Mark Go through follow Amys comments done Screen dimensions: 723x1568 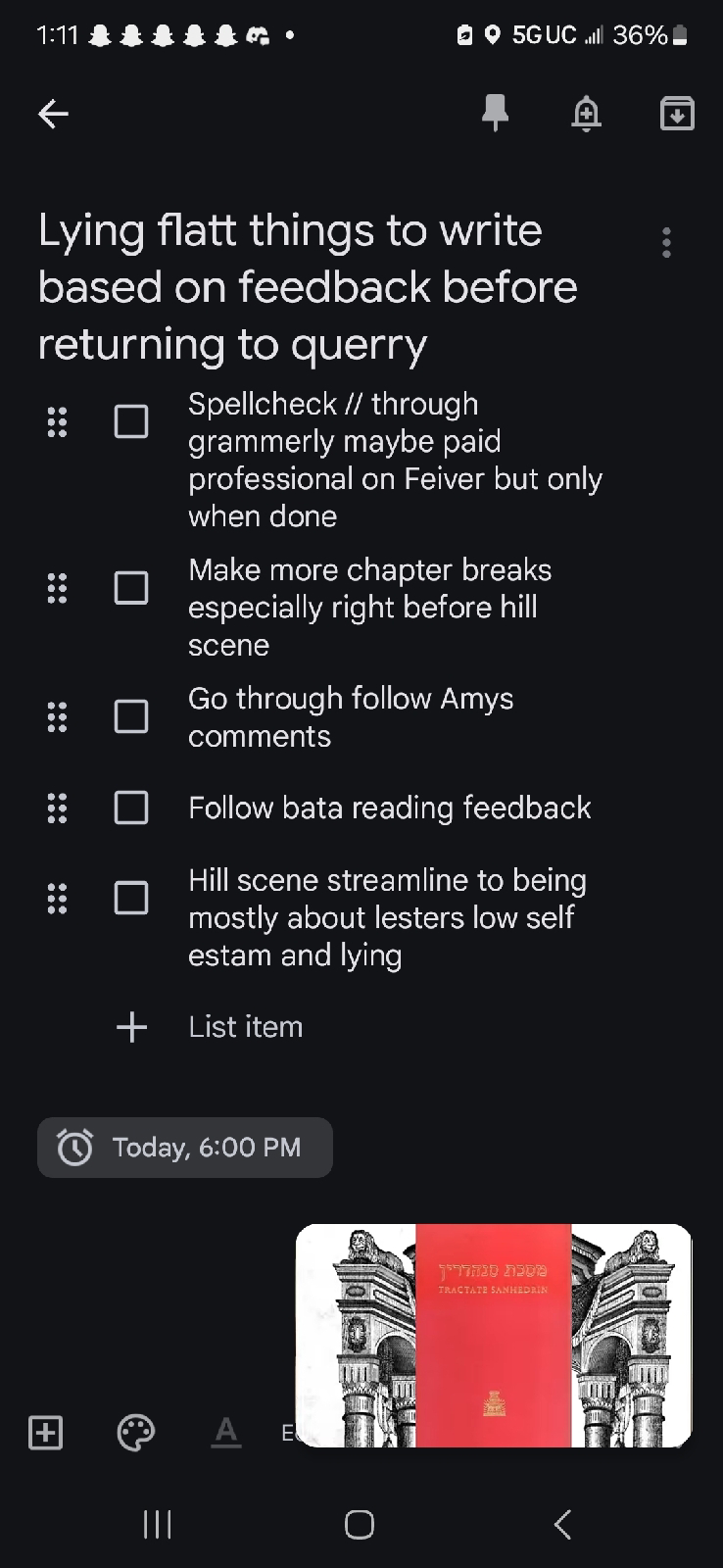(131, 716)
